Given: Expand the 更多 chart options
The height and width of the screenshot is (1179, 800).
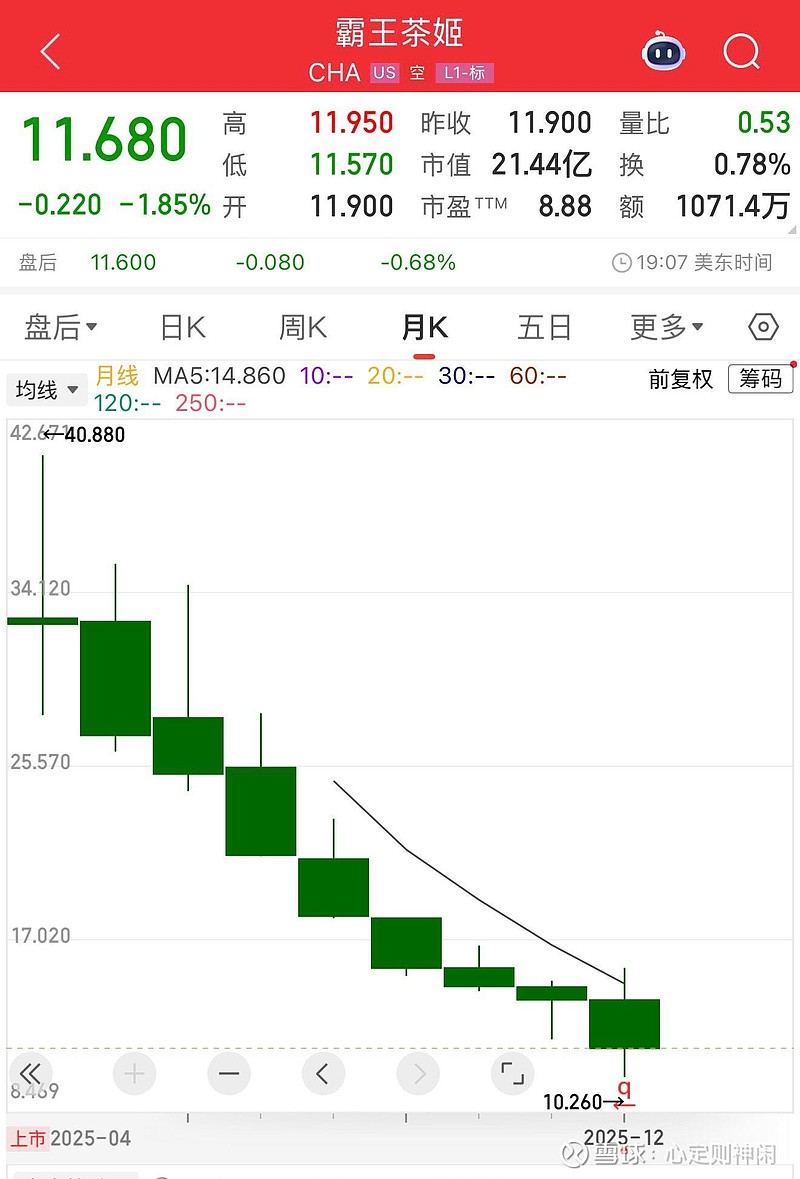Looking at the screenshot, I should coord(666,327).
